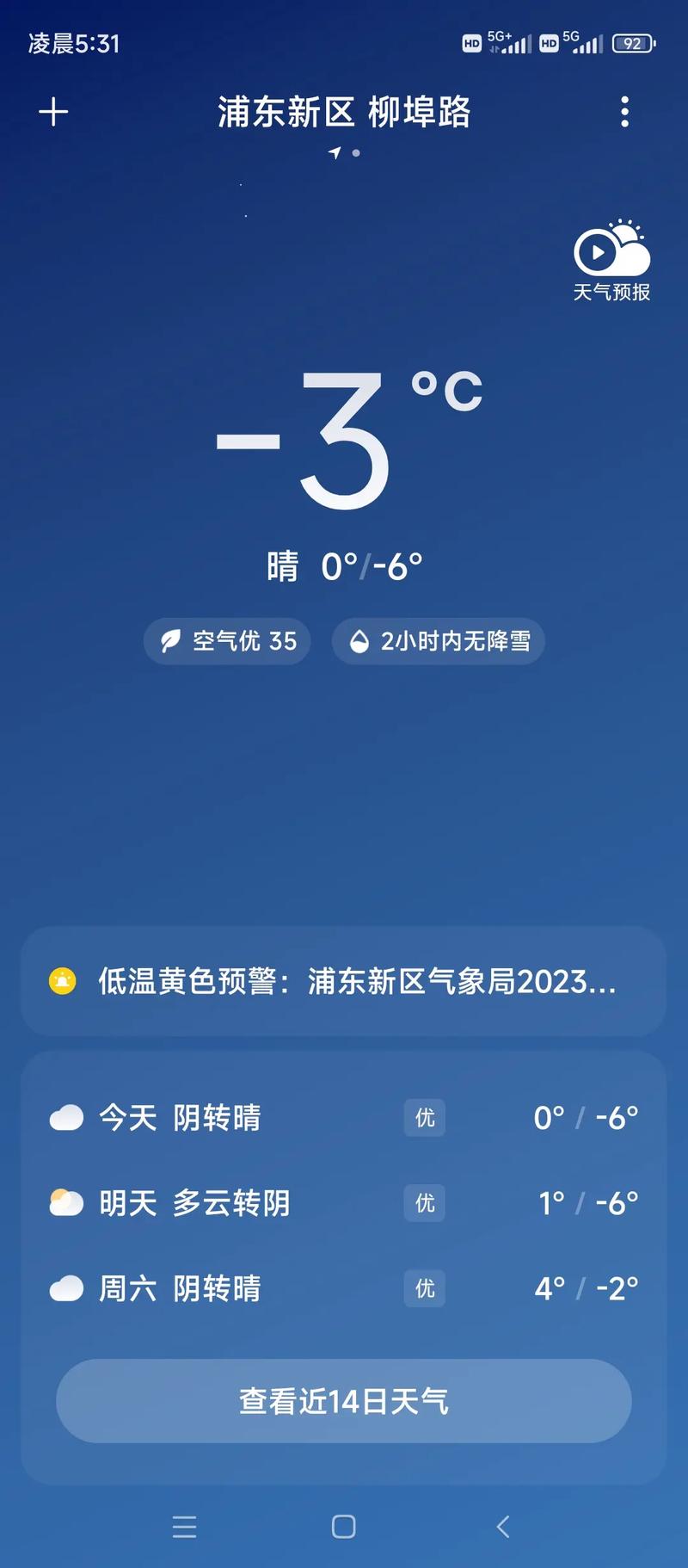This screenshot has width=688, height=1568.
Task: Tap the location arrow indicator under the title
Action: point(334,152)
